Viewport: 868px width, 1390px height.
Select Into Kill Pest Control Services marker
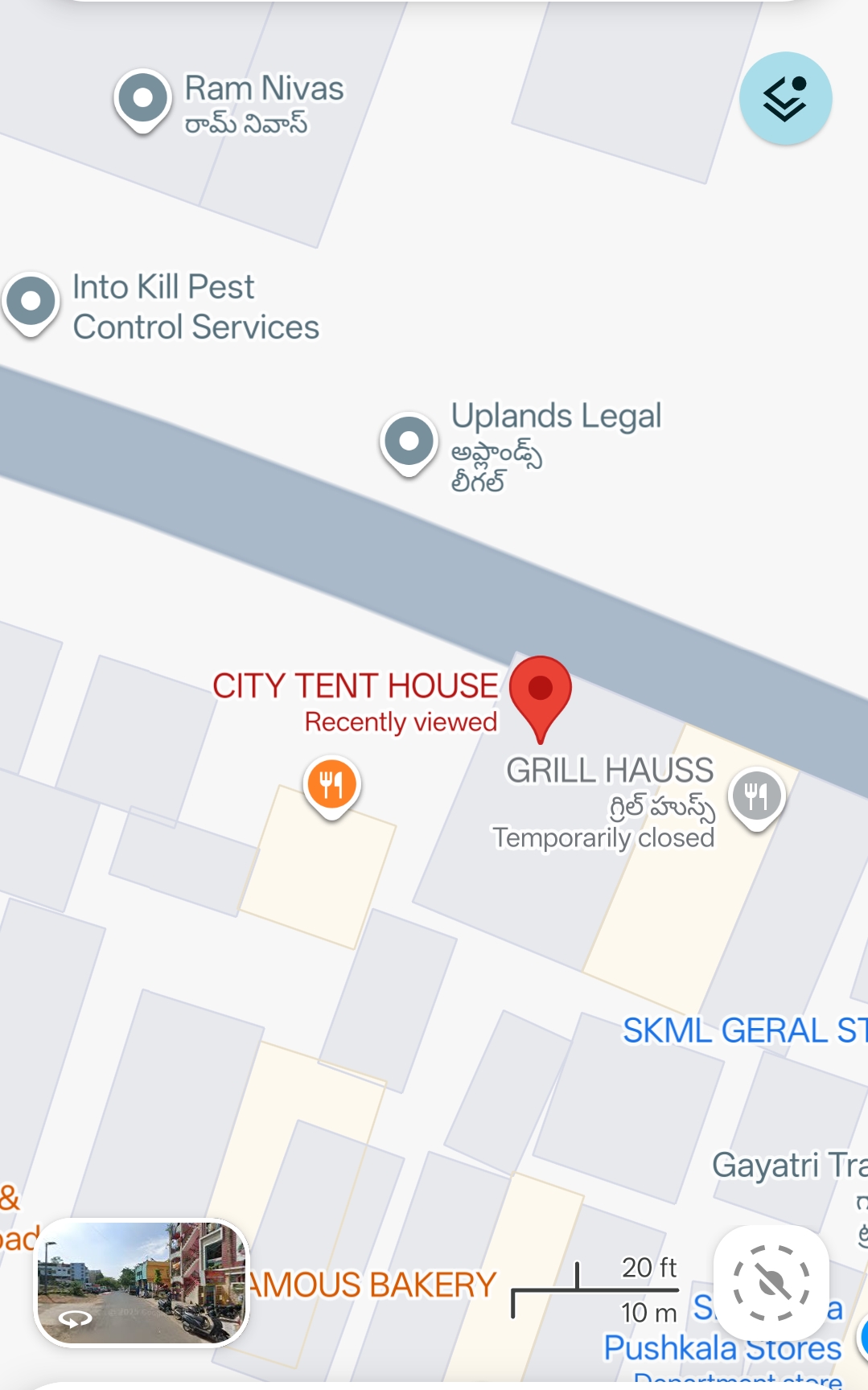pyautogui.click(x=31, y=302)
